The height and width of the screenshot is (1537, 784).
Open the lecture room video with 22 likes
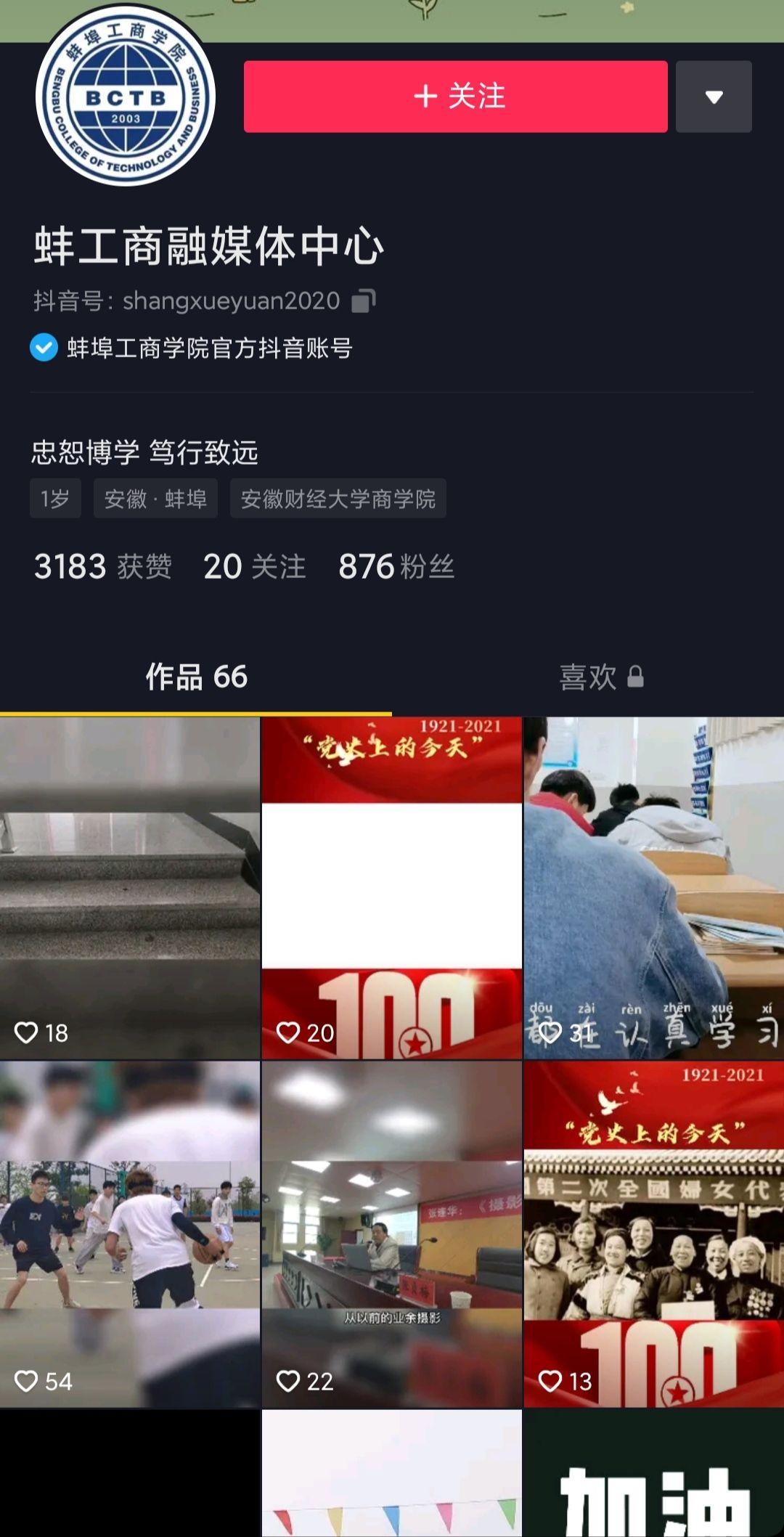pos(392,1234)
